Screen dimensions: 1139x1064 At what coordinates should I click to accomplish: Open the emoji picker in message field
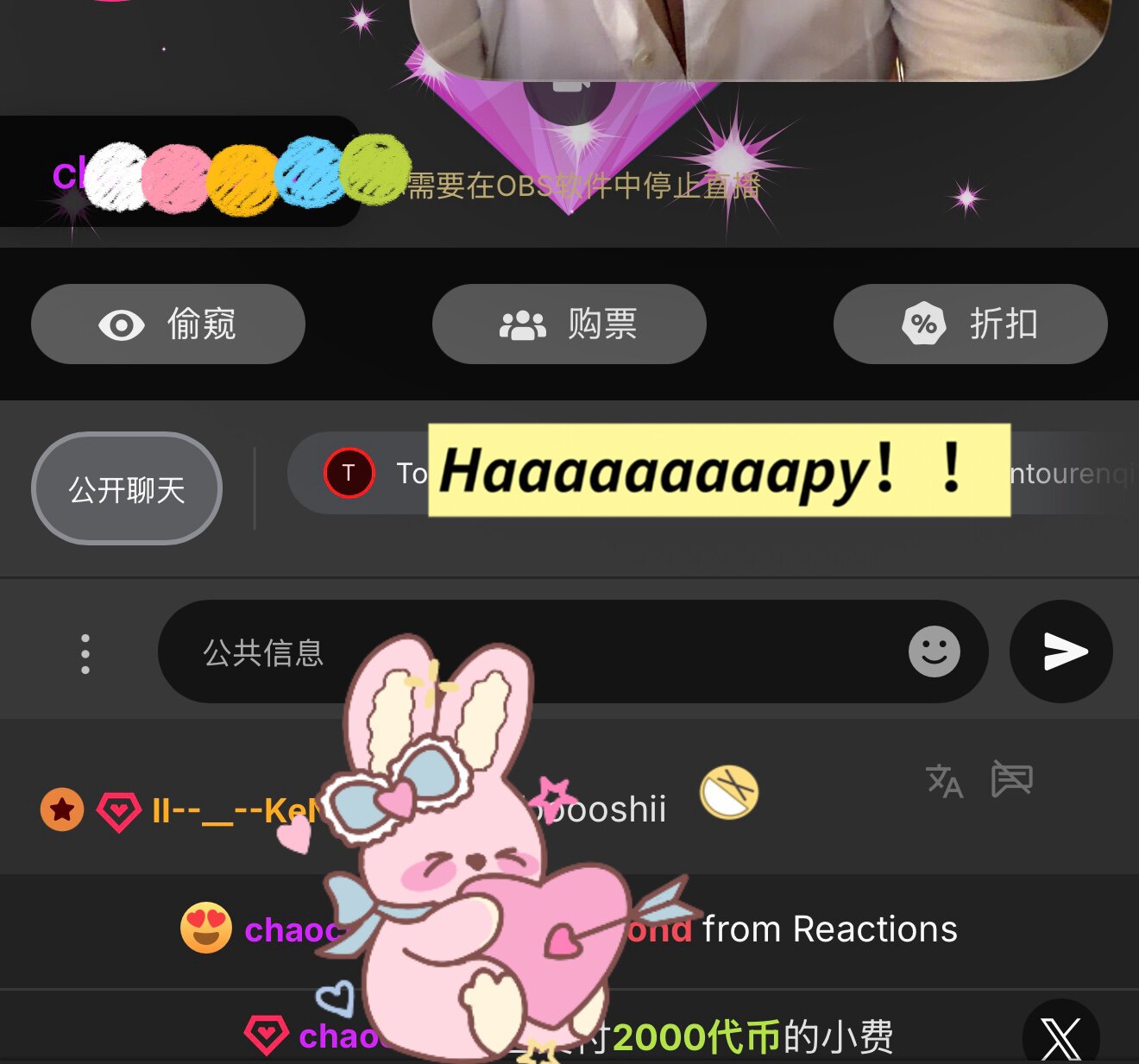pyautogui.click(x=934, y=652)
